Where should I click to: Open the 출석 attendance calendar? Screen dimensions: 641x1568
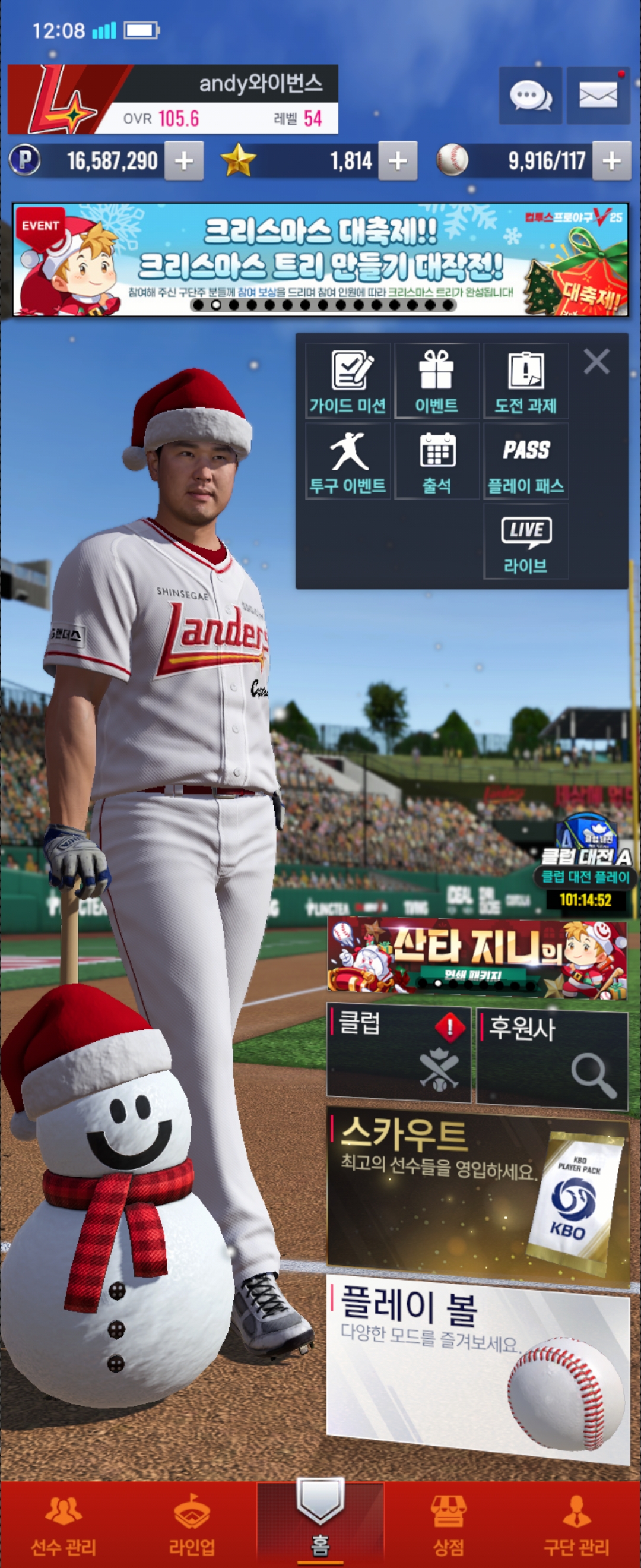tap(437, 461)
